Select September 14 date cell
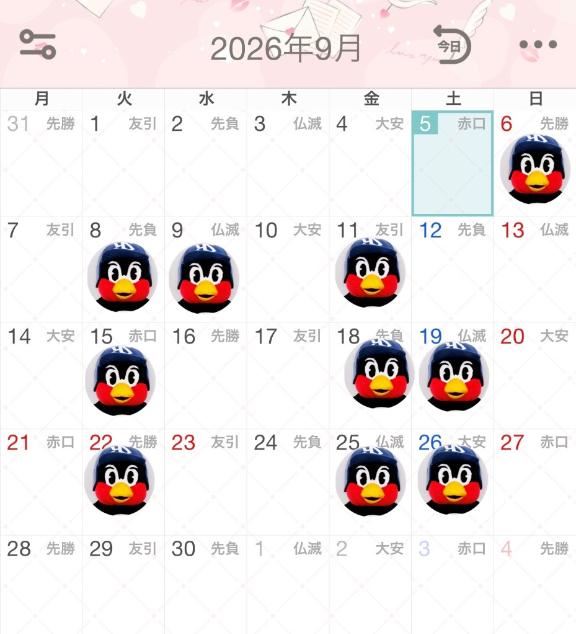This screenshot has height=634, width=576. point(41,376)
